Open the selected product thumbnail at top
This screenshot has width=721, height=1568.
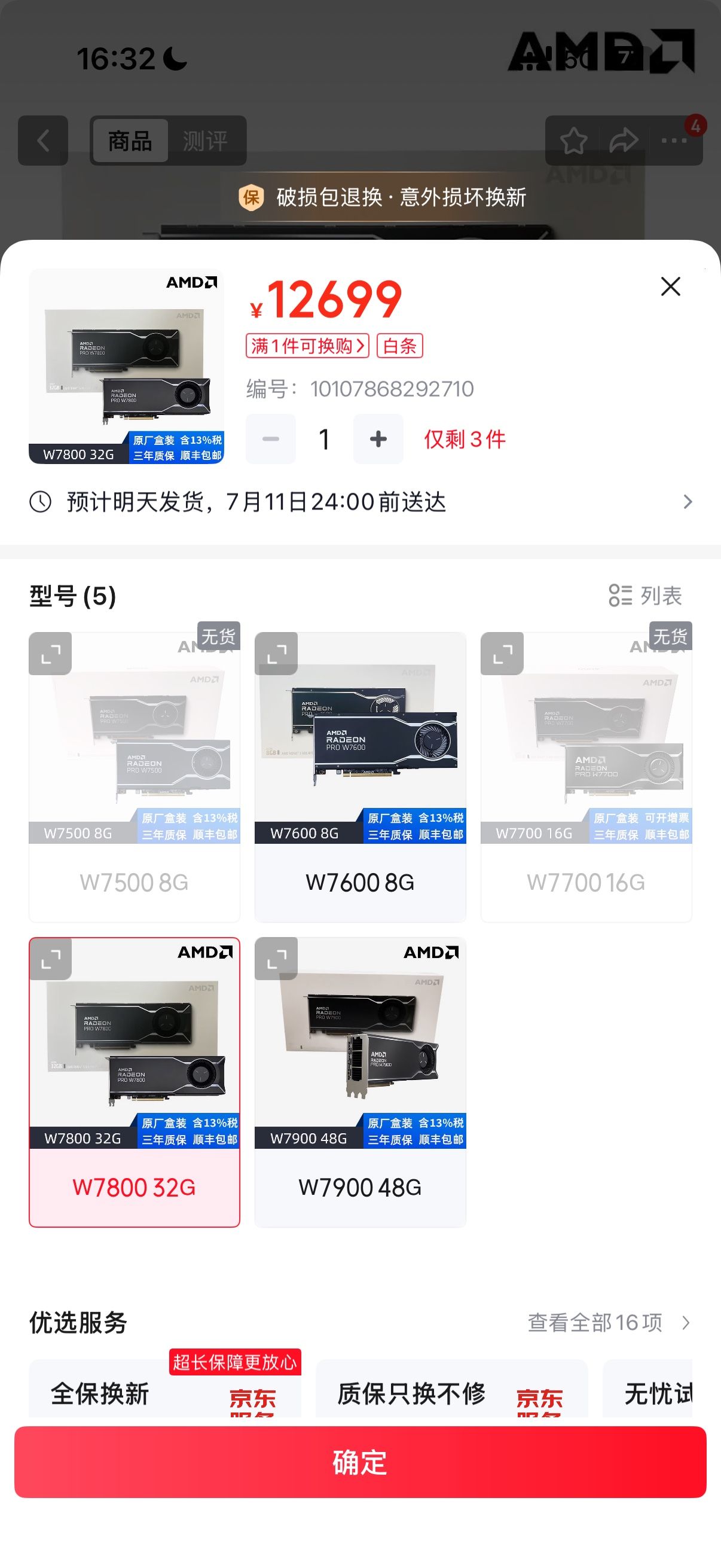coord(127,366)
